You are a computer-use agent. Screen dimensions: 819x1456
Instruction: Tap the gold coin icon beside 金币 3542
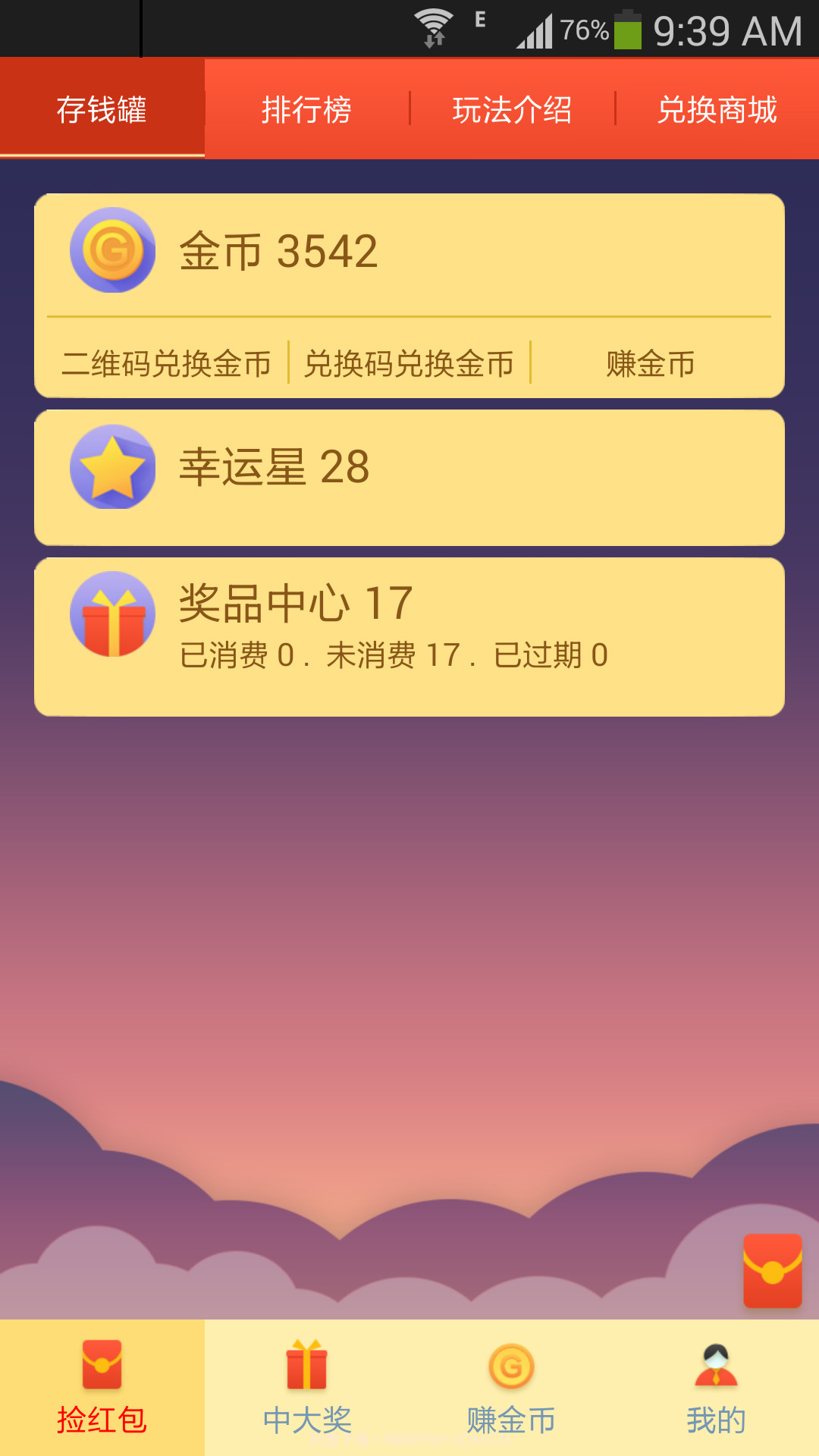[114, 250]
